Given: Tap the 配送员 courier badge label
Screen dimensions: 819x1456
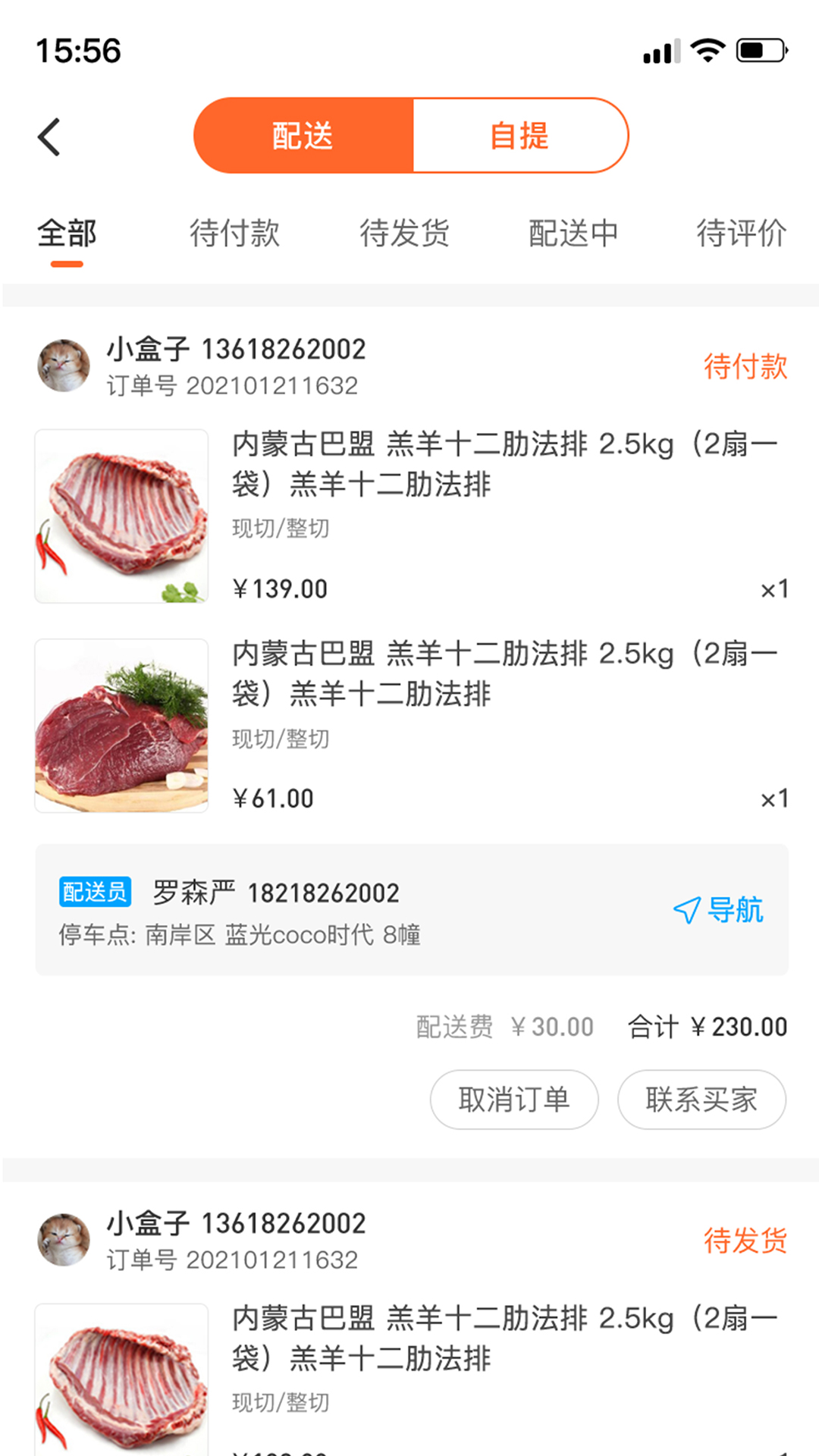Looking at the screenshot, I should click(x=94, y=893).
